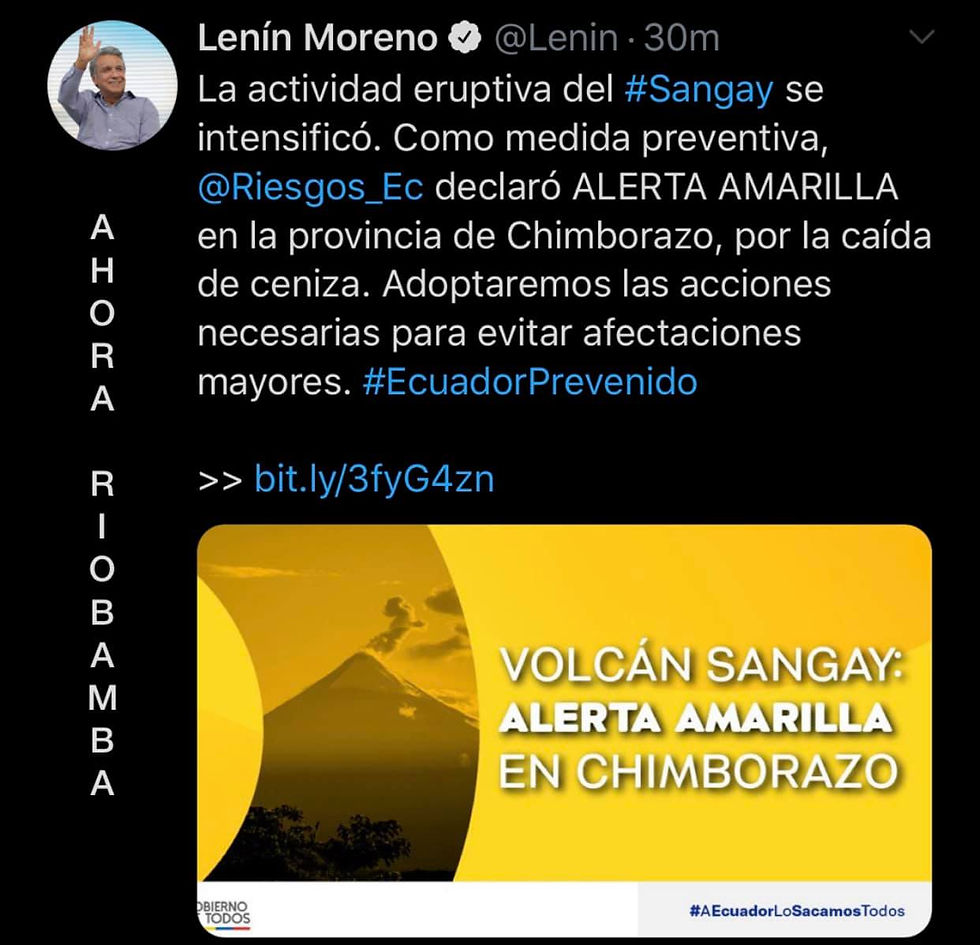Open the #Sangay hashtag
Screen dimensions: 980x945
click(698, 90)
